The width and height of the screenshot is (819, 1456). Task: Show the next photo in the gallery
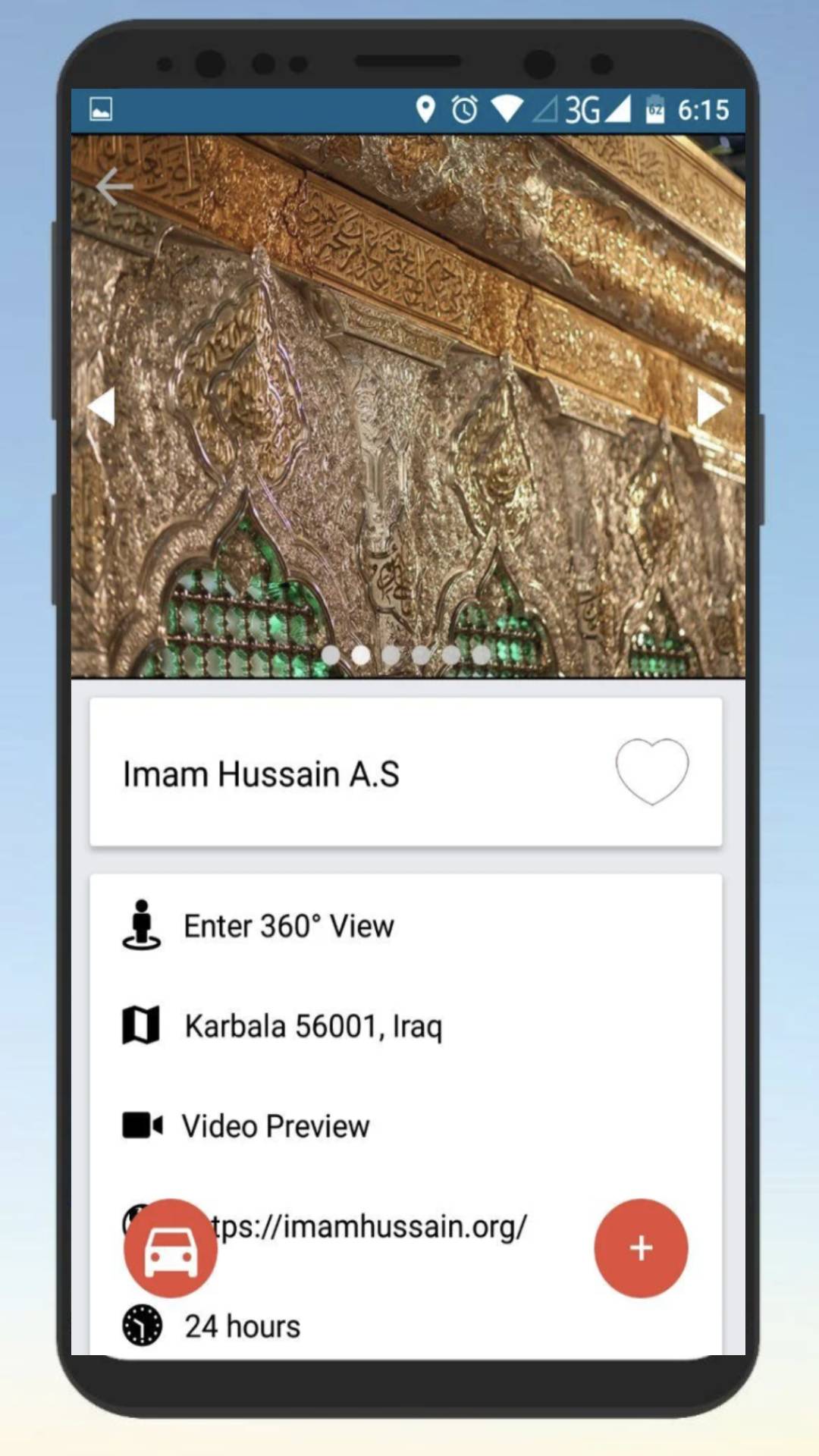coord(711,407)
